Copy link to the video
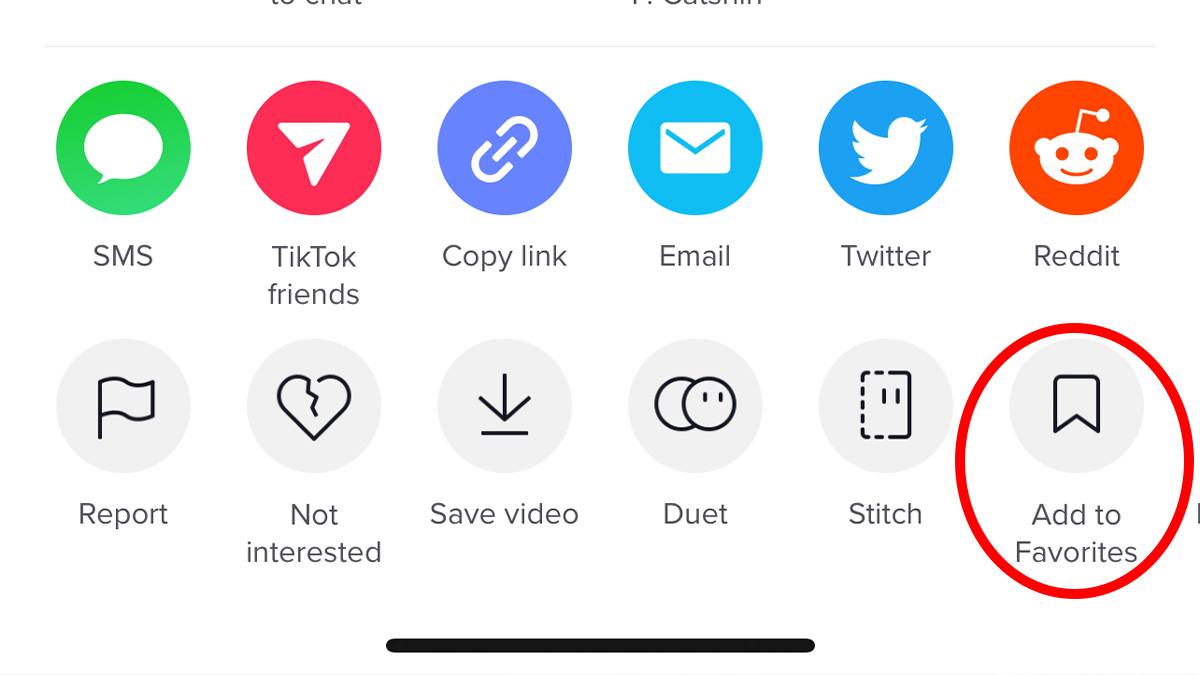 point(504,148)
